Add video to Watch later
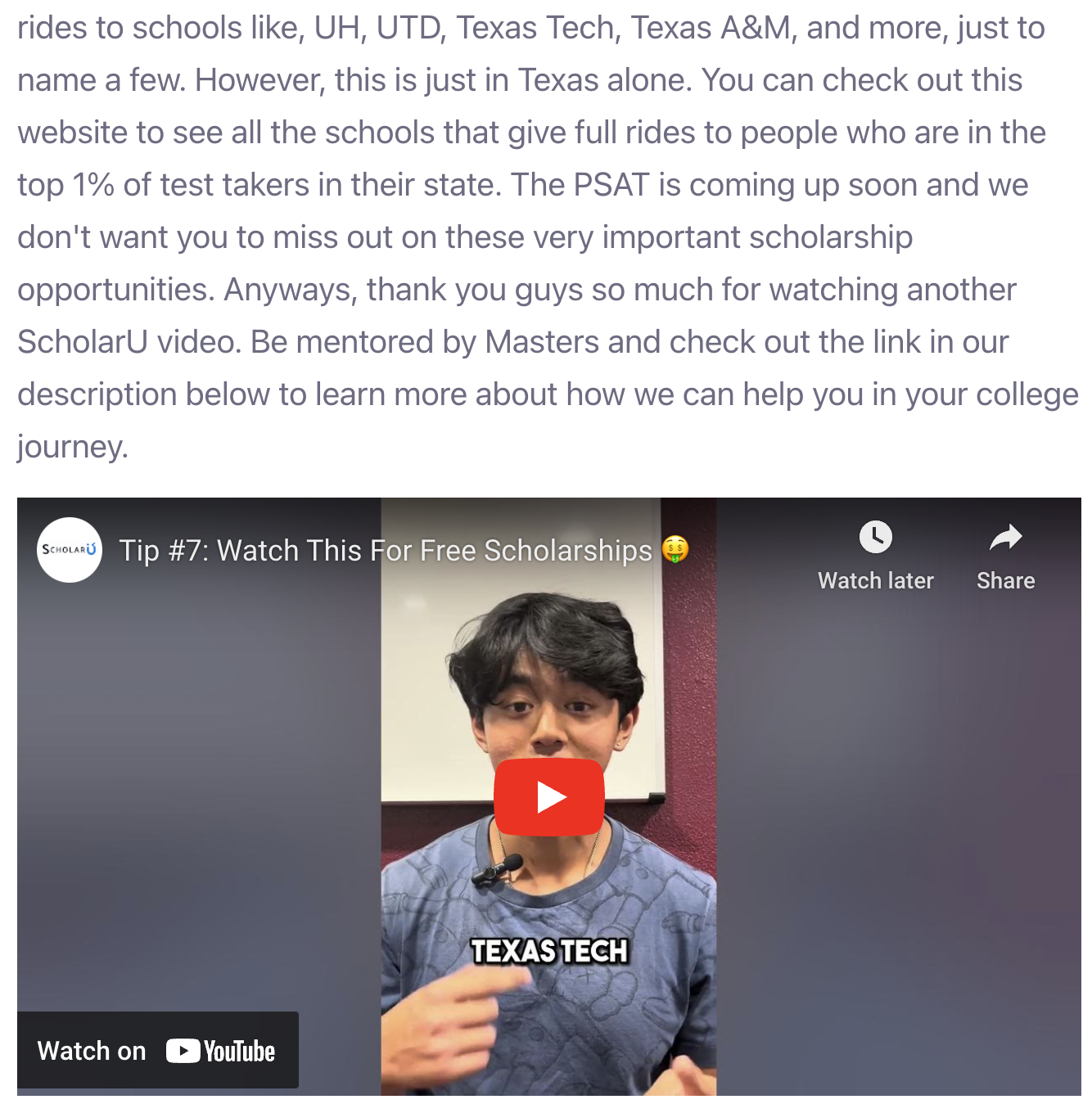 pyautogui.click(x=875, y=555)
